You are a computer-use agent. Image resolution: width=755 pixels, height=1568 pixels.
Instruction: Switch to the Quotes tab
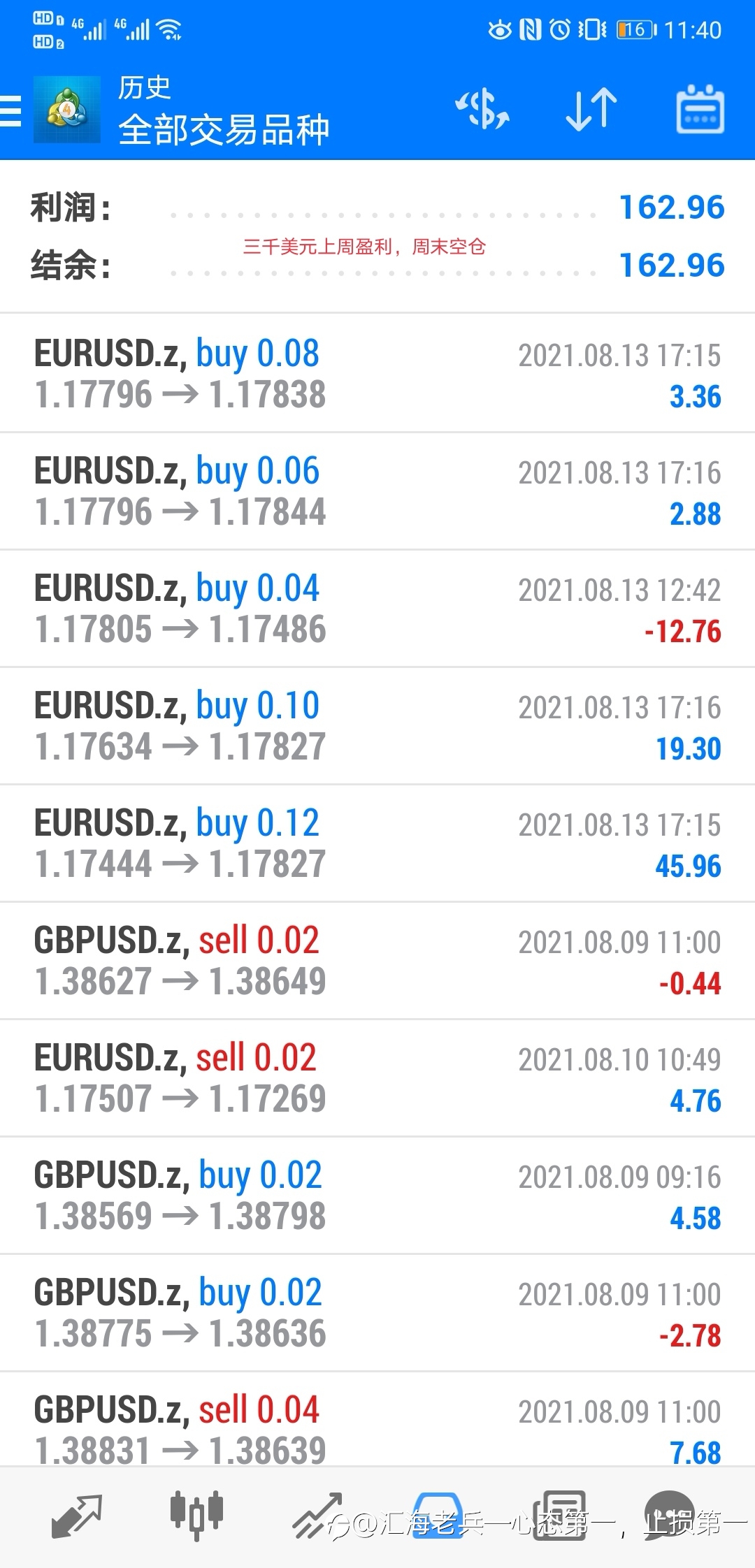pyautogui.click(x=77, y=1516)
